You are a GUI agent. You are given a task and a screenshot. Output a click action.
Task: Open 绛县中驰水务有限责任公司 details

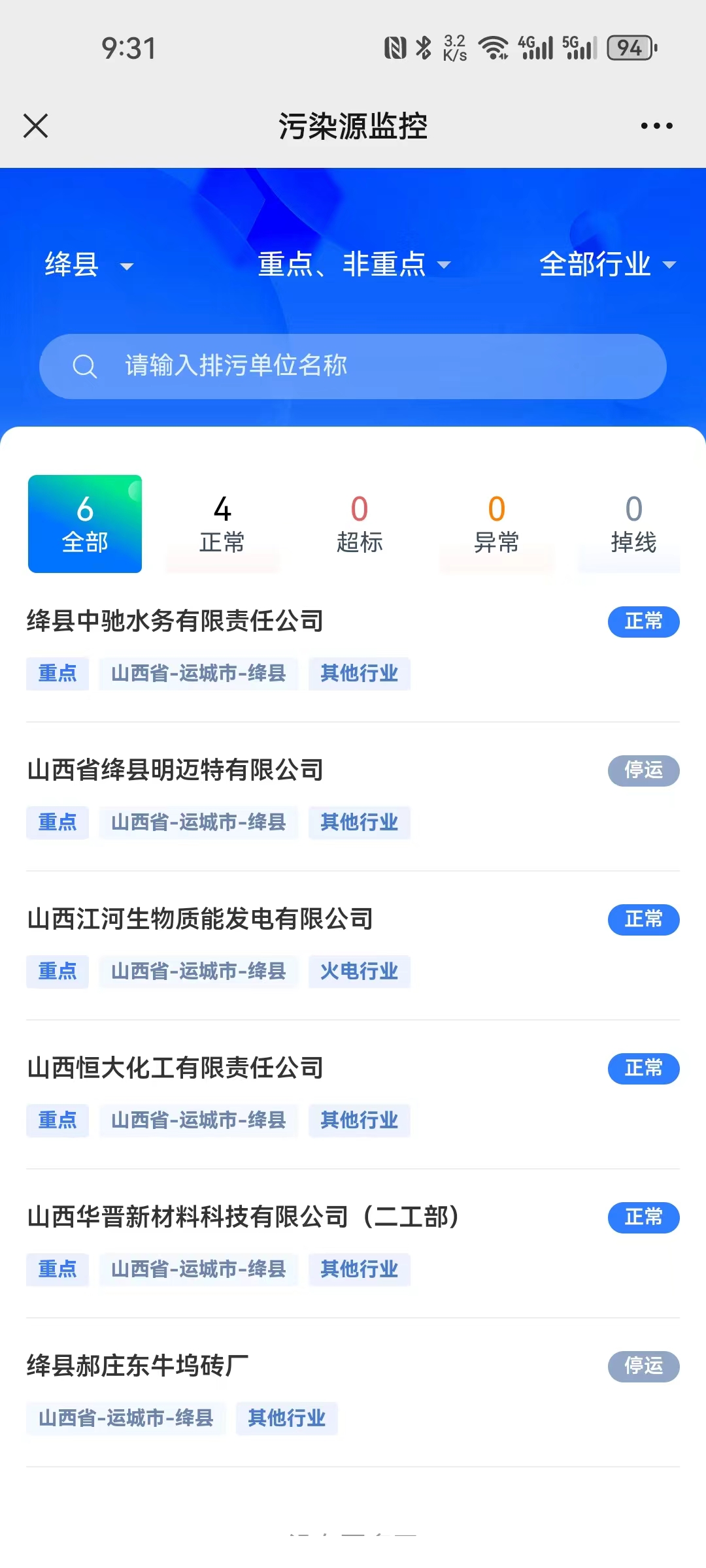tap(353, 648)
